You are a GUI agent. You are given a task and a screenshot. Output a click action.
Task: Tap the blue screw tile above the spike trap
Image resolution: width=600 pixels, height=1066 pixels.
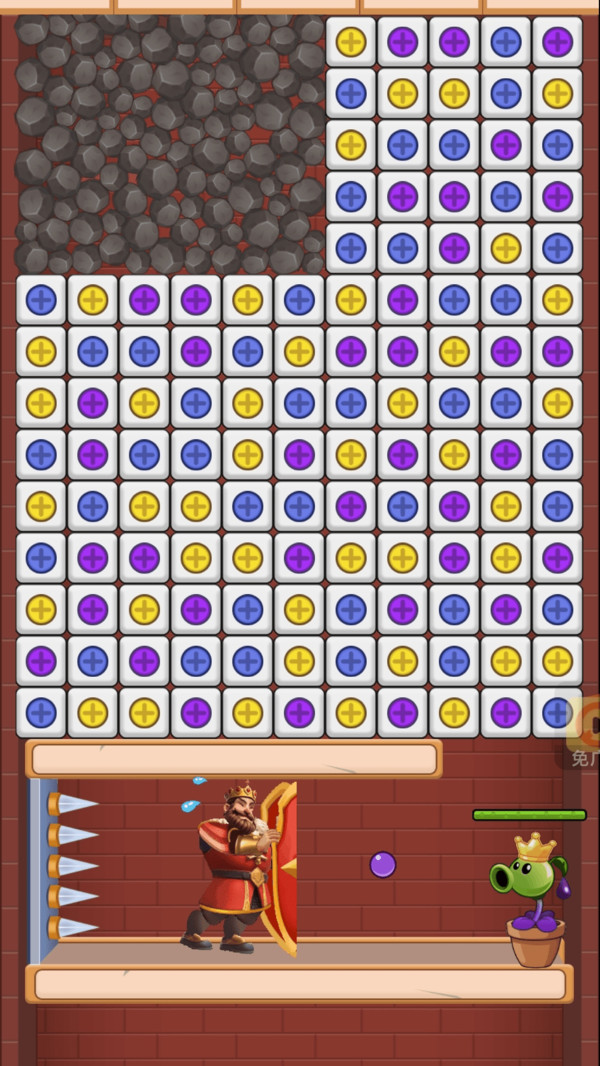[41, 712]
